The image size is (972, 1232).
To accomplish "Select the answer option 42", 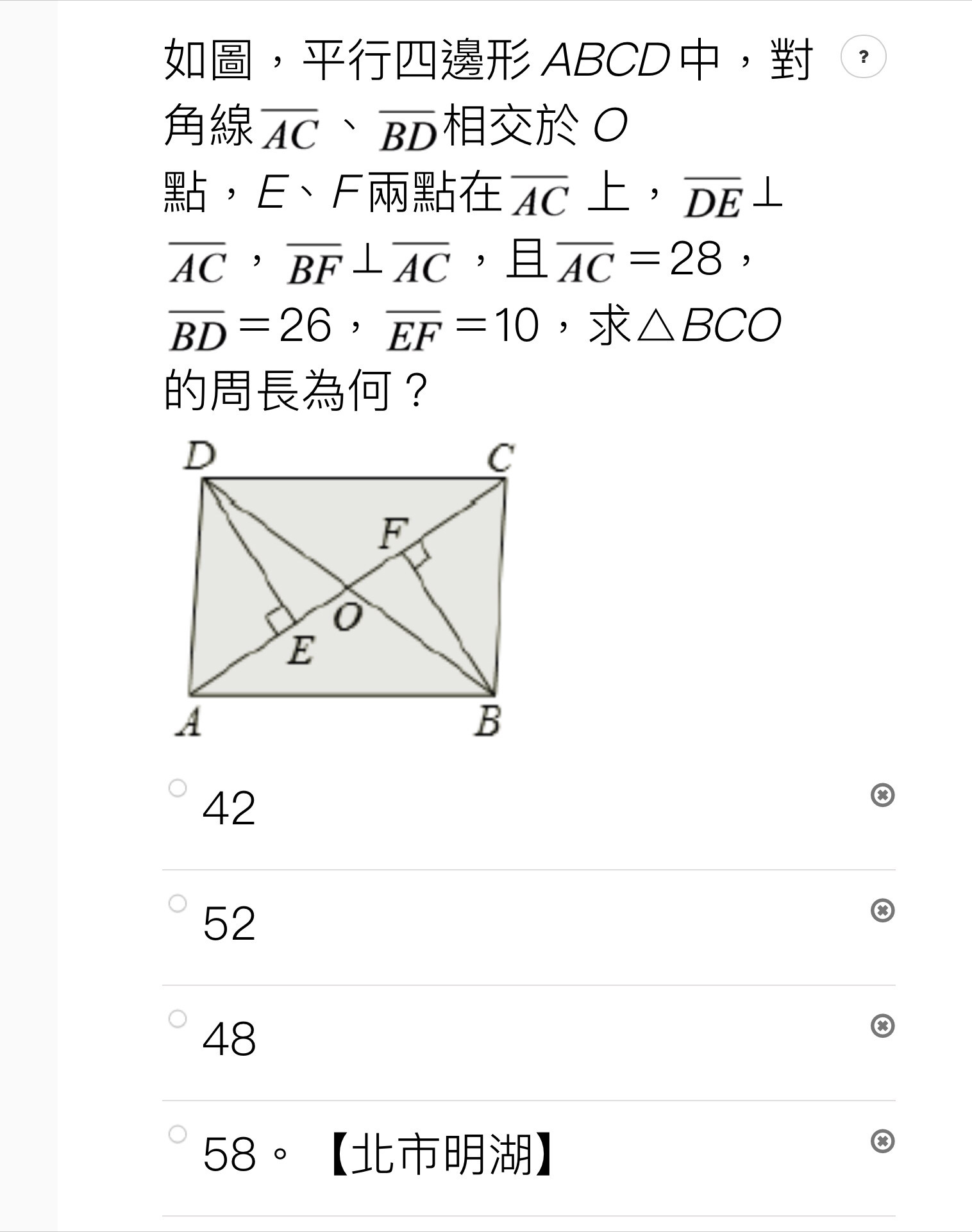I will coord(178,787).
